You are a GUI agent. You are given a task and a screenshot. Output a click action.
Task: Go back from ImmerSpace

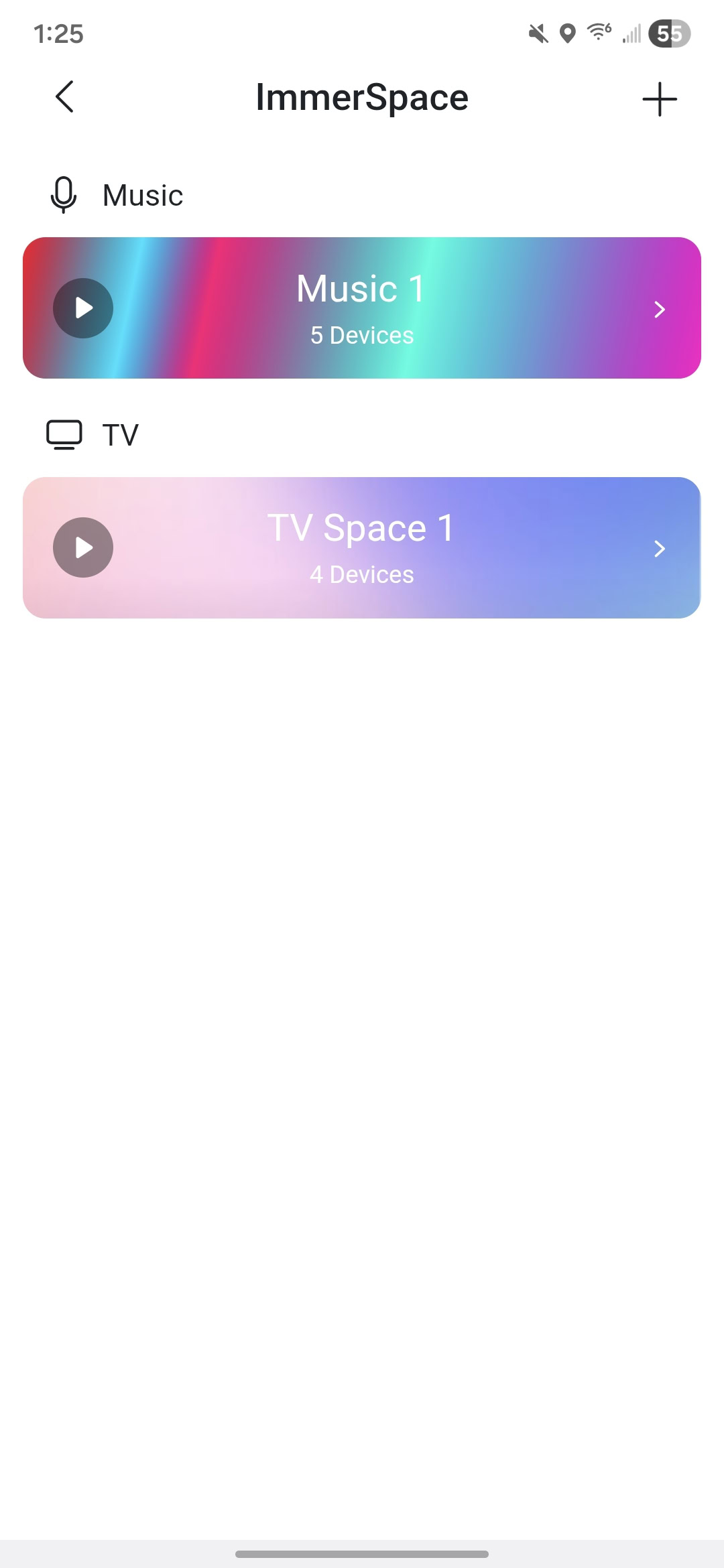pyautogui.click(x=64, y=97)
